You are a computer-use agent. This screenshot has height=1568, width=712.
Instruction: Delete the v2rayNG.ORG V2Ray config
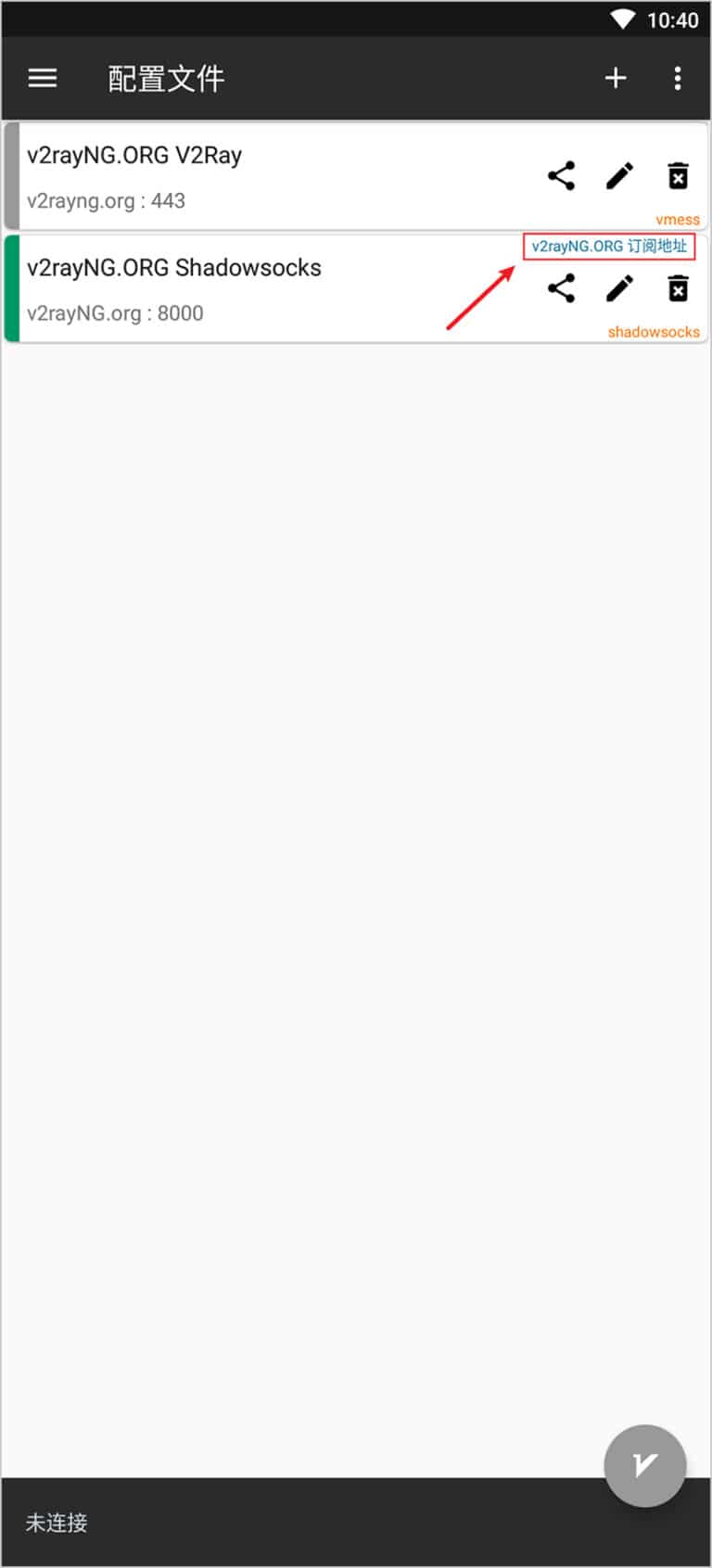(678, 175)
